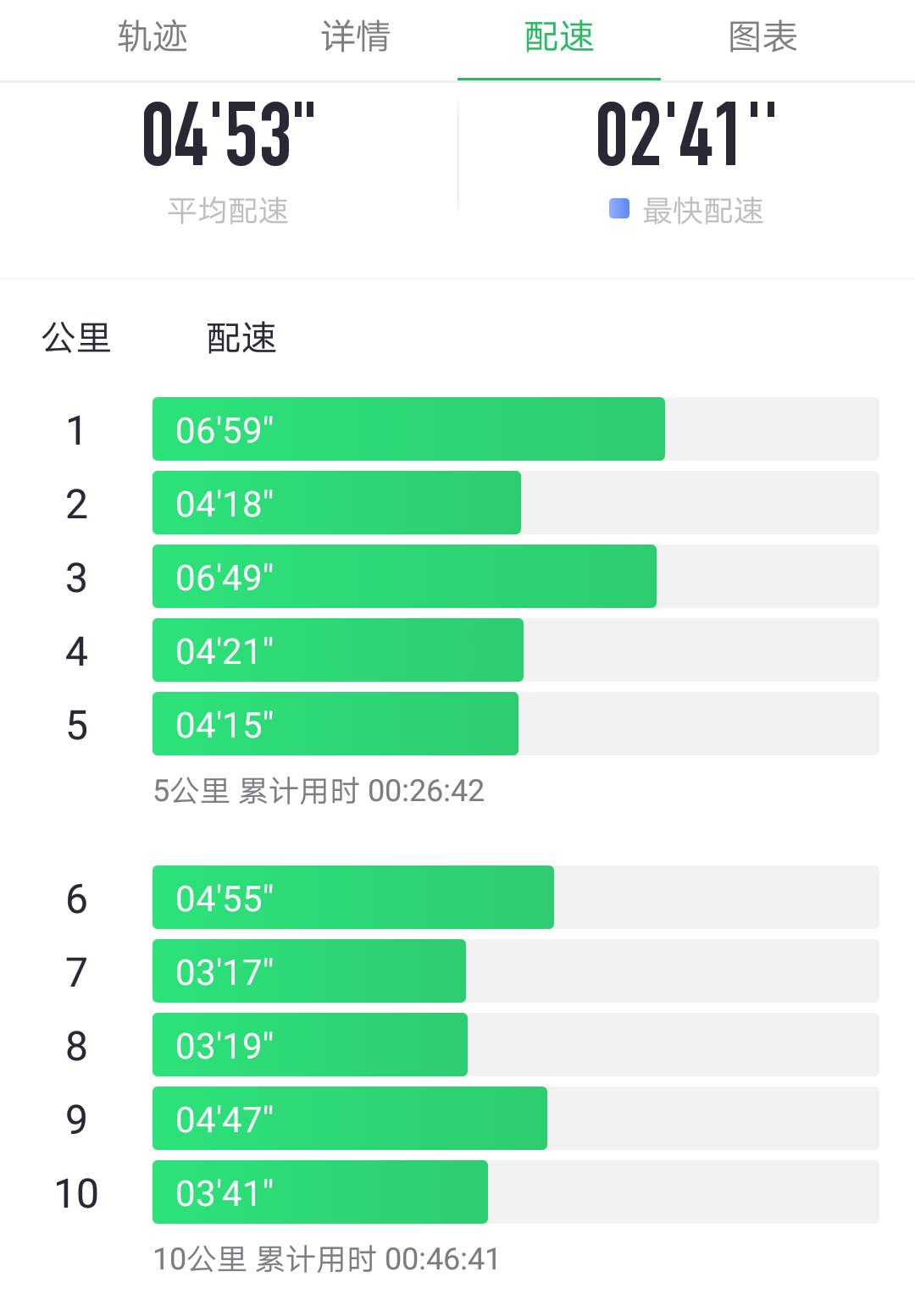The height and width of the screenshot is (1316, 915).
Task: Click the 5公里 累计用时 summary text
Action: 317,792
